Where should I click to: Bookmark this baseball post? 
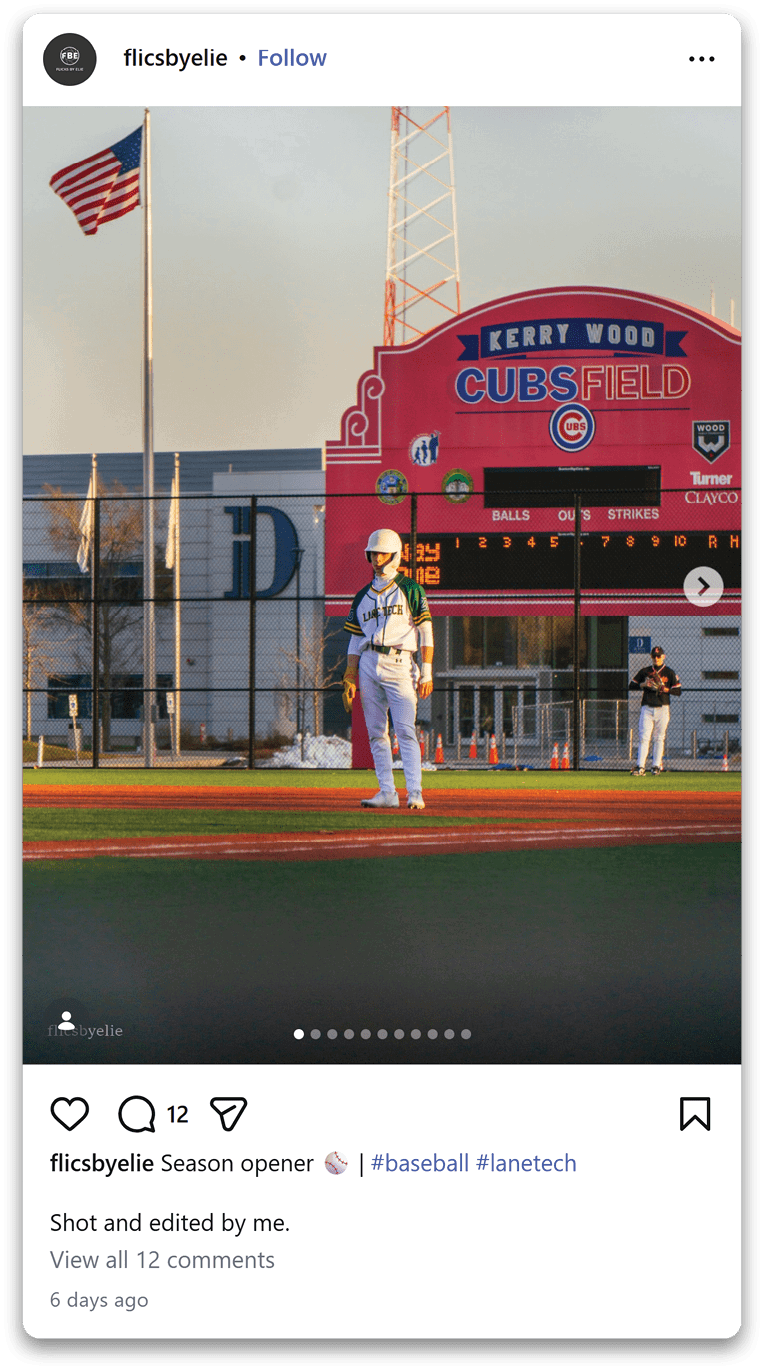(695, 1114)
